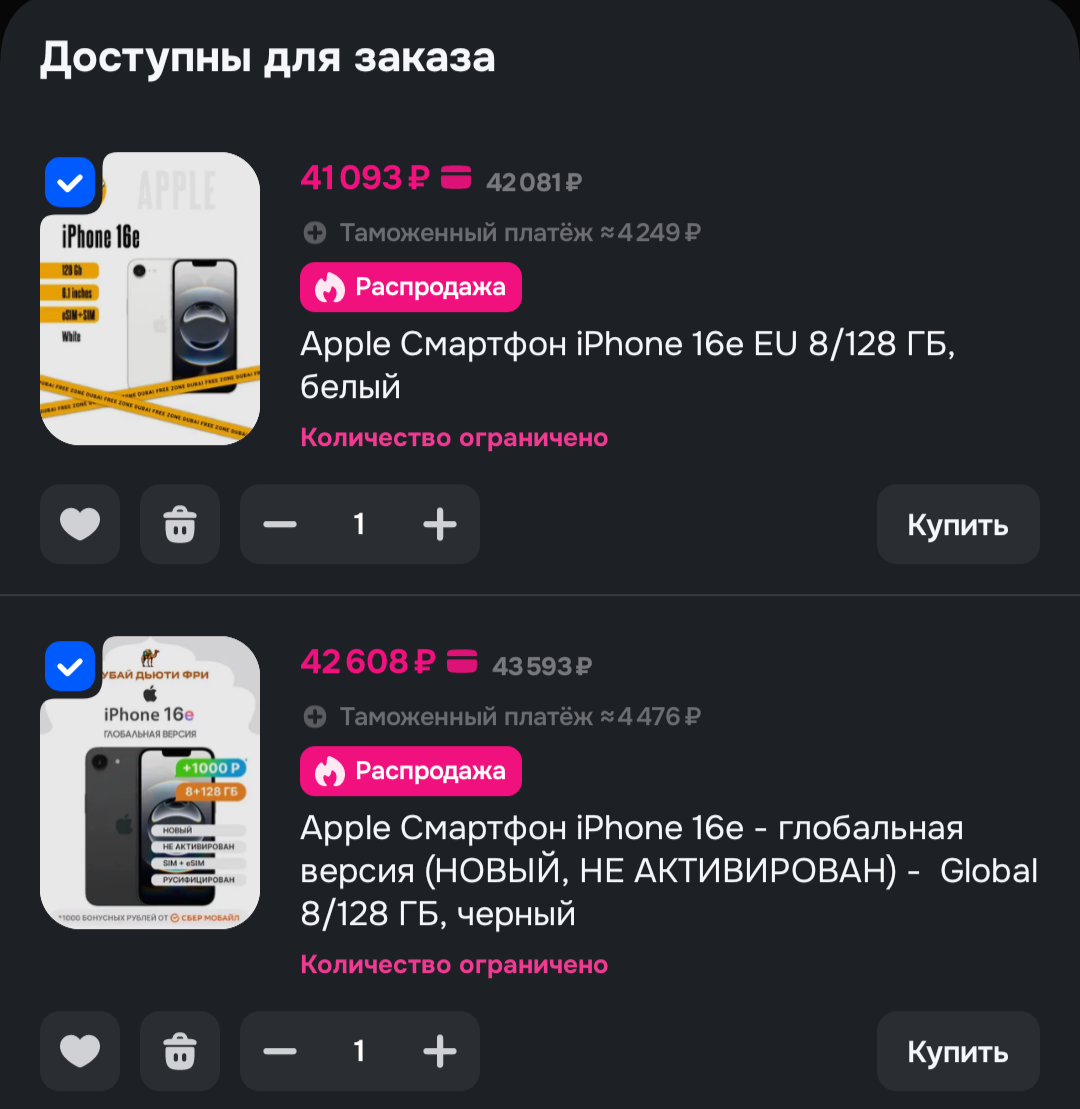Open the white iPhone 16e product image

pyautogui.click(x=160, y=320)
